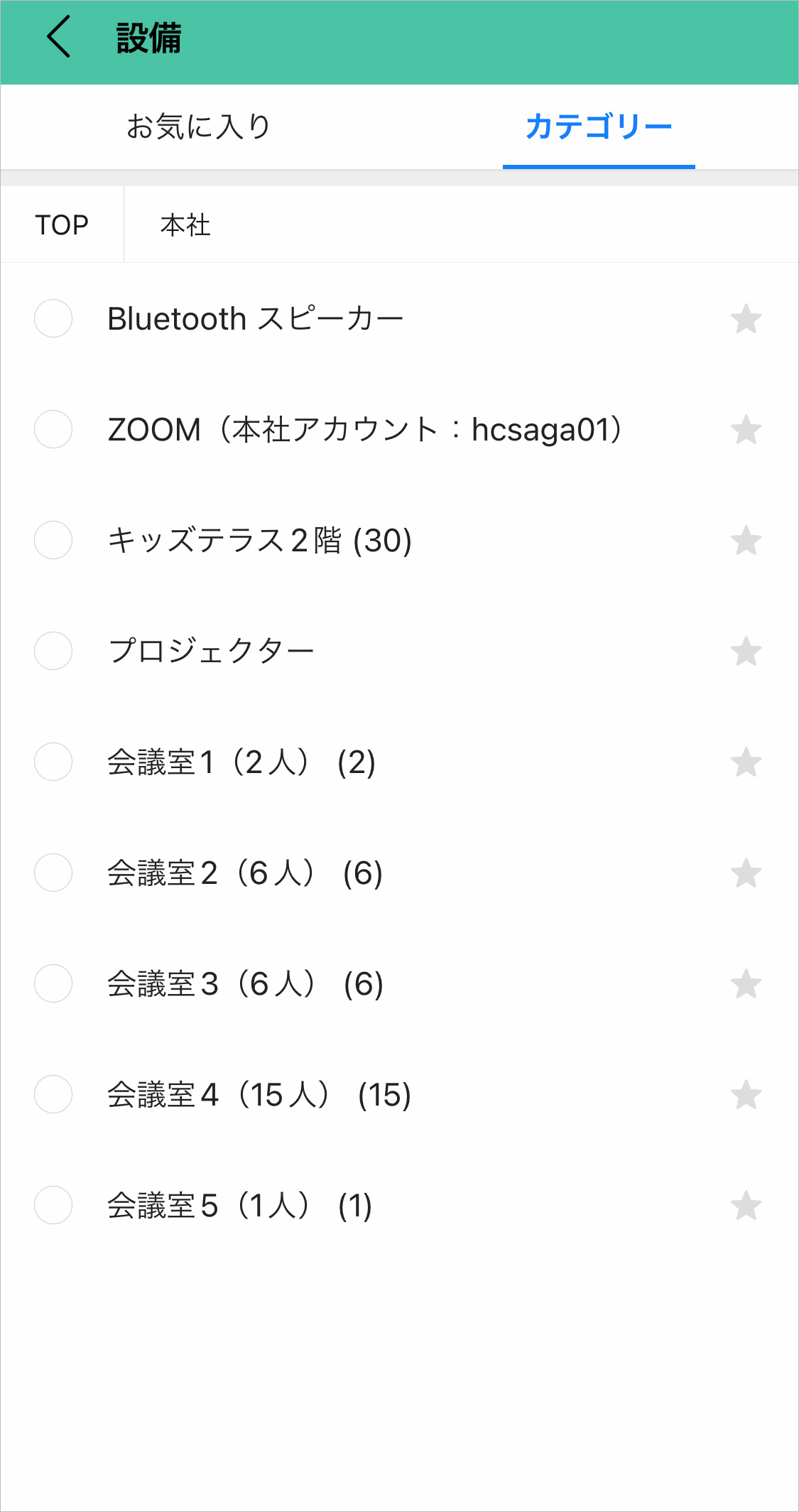799x1512 pixels.
Task: Switch to the カテゴリー tab
Action: click(598, 127)
